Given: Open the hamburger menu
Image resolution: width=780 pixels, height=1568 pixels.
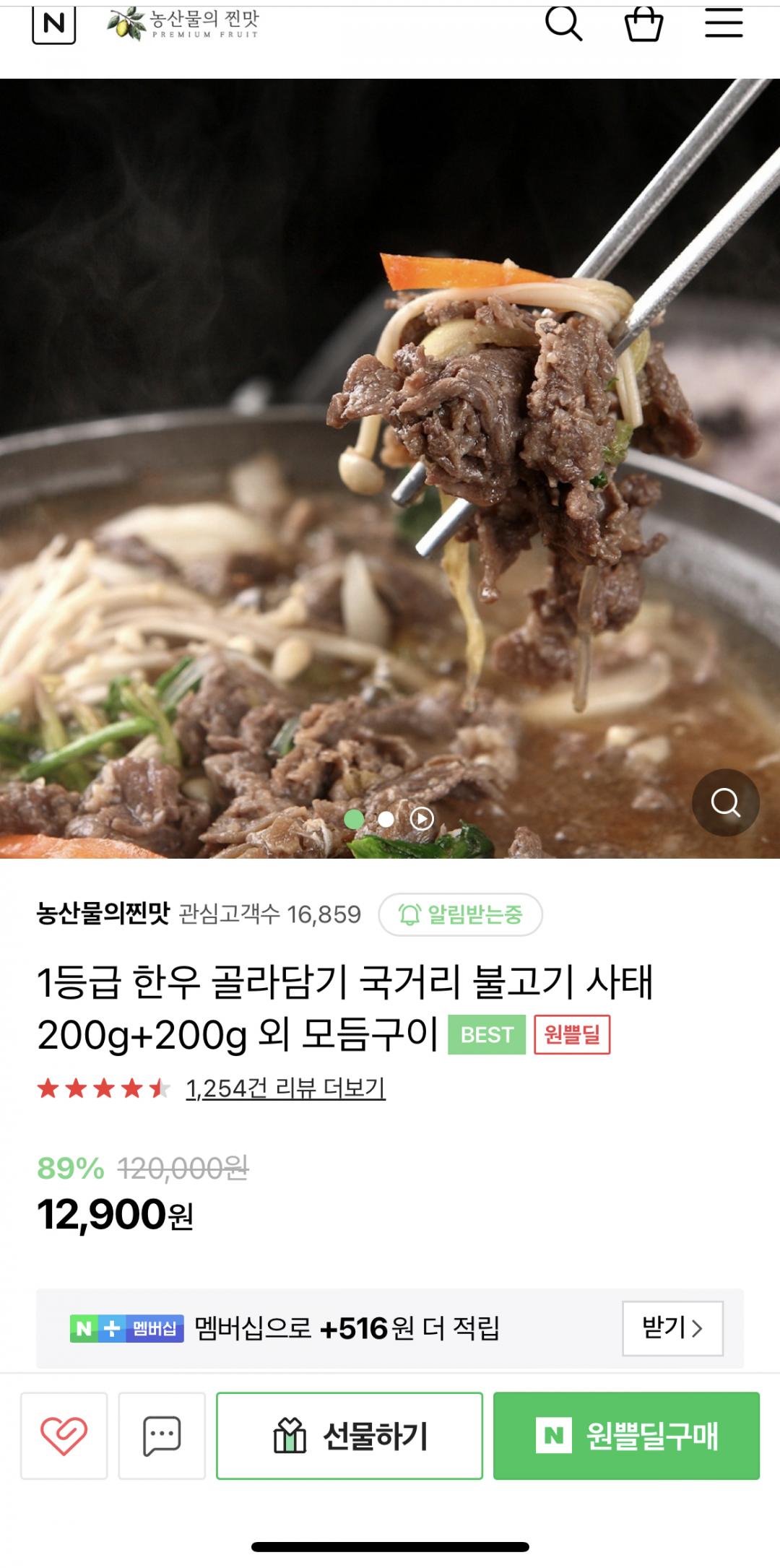Looking at the screenshot, I should 724,23.
